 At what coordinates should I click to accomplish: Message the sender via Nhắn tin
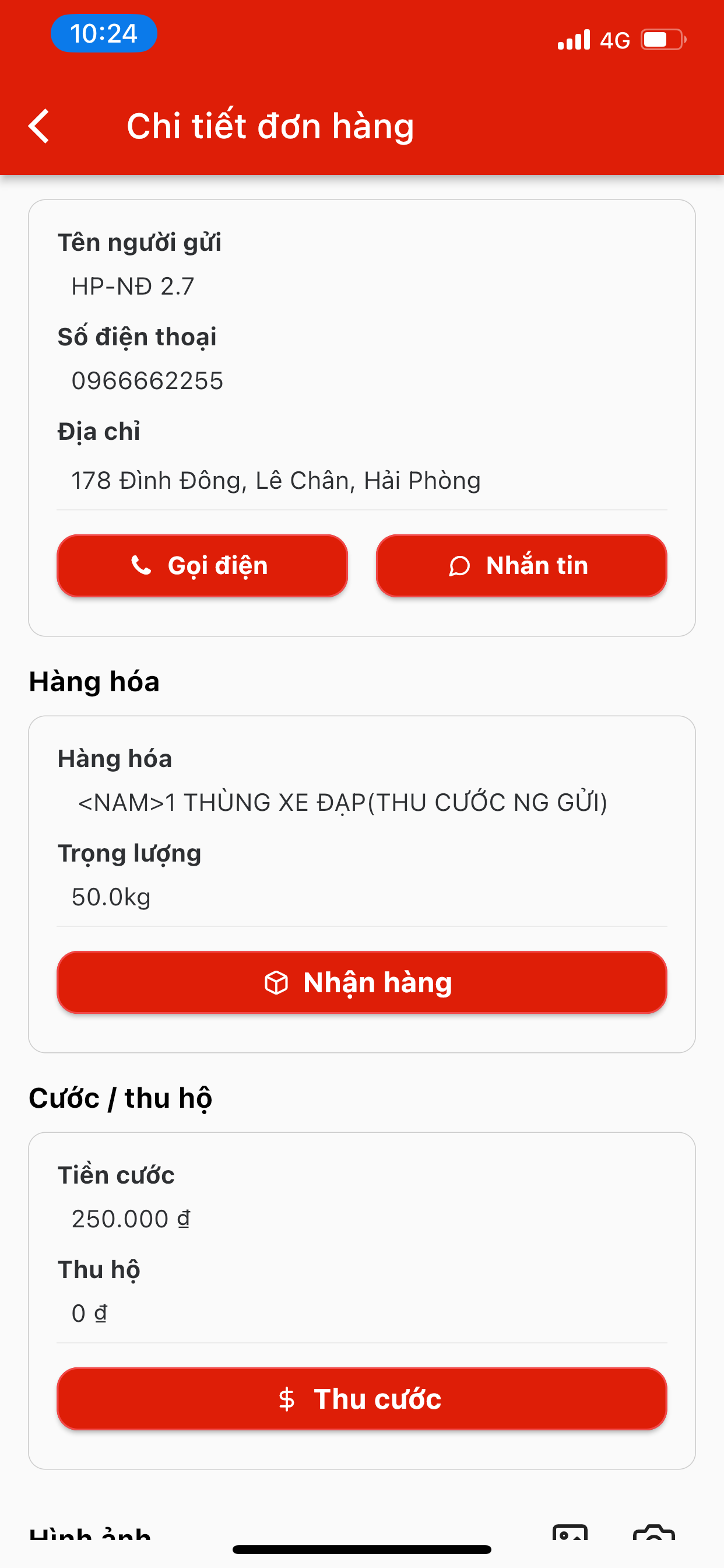521,565
